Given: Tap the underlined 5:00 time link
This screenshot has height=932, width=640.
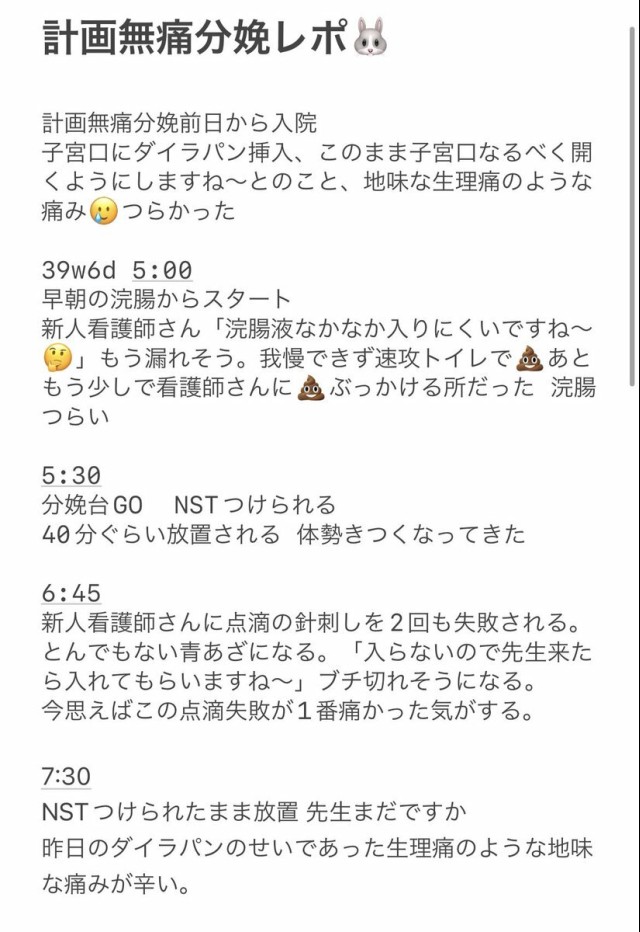Looking at the screenshot, I should pyautogui.click(x=162, y=270).
